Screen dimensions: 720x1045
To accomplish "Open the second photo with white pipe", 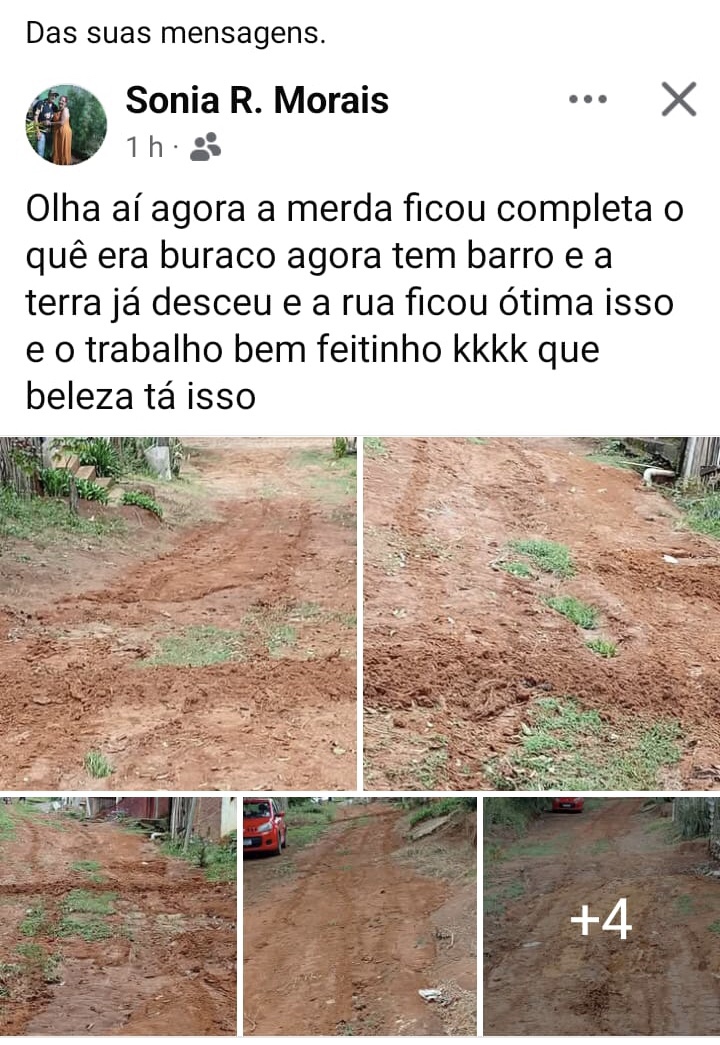I will pos(541,613).
